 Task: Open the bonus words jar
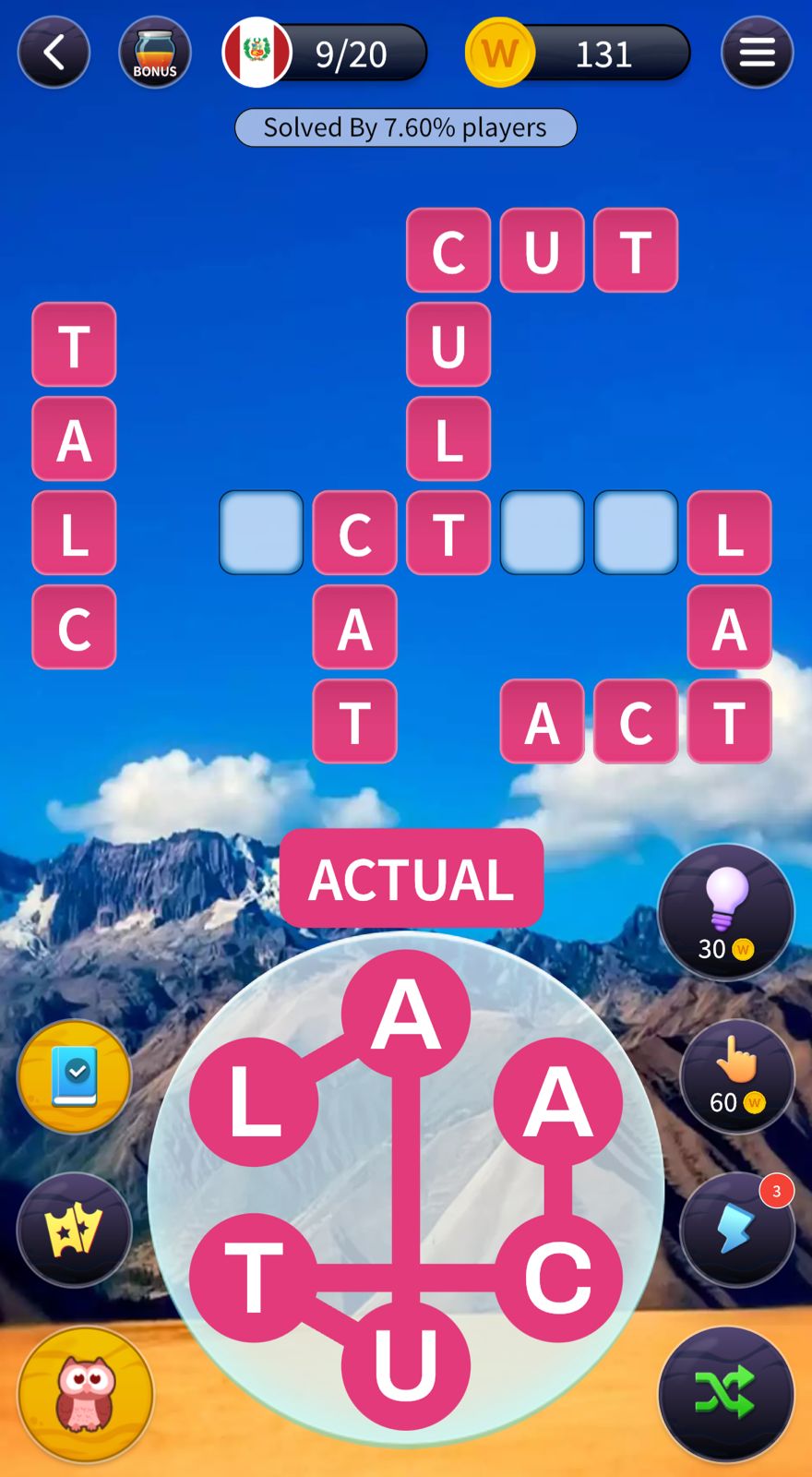click(155, 53)
